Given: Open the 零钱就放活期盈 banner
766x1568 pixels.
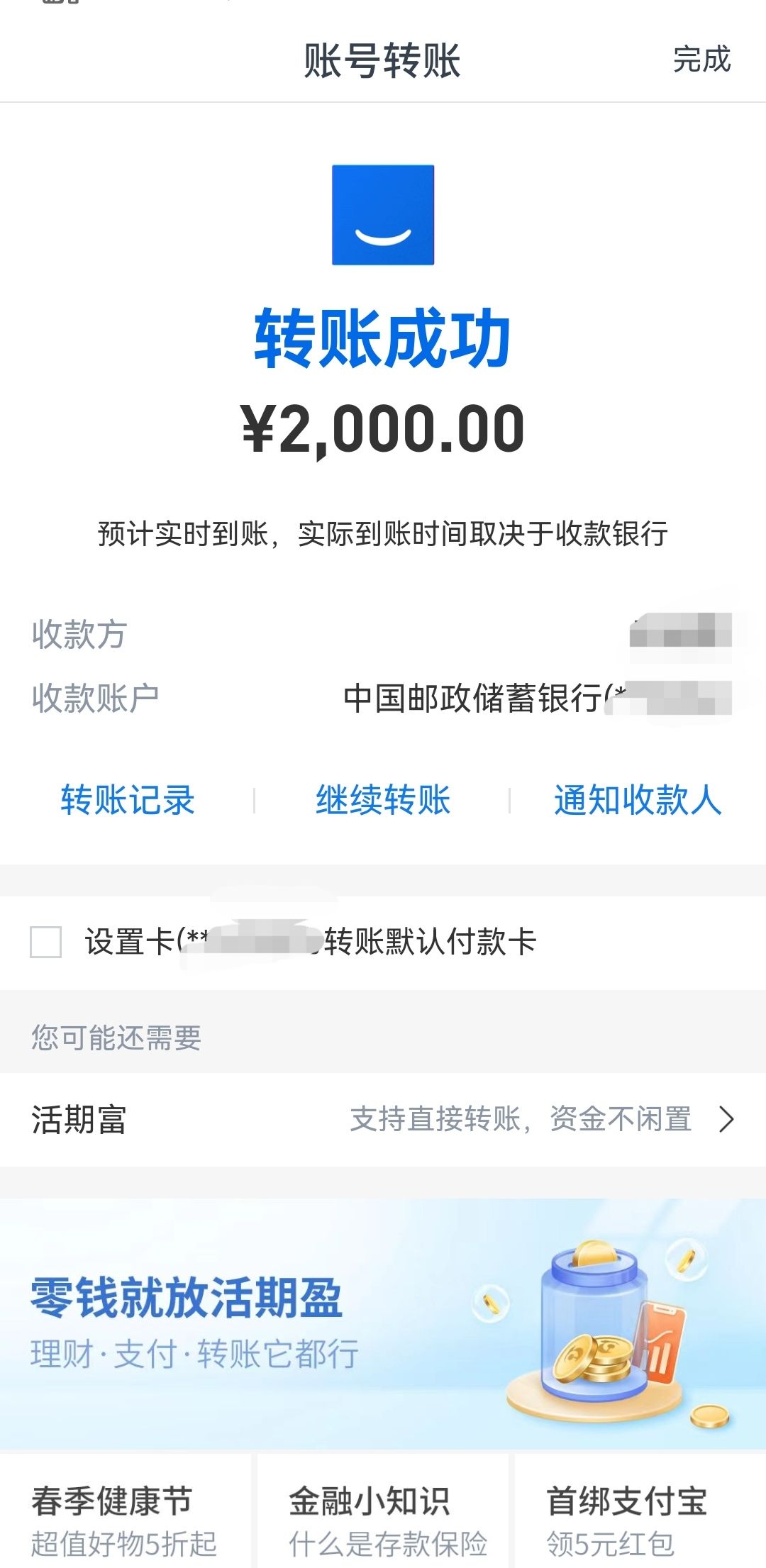Looking at the screenshot, I should pyautogui.click(x=383, y=1323).
